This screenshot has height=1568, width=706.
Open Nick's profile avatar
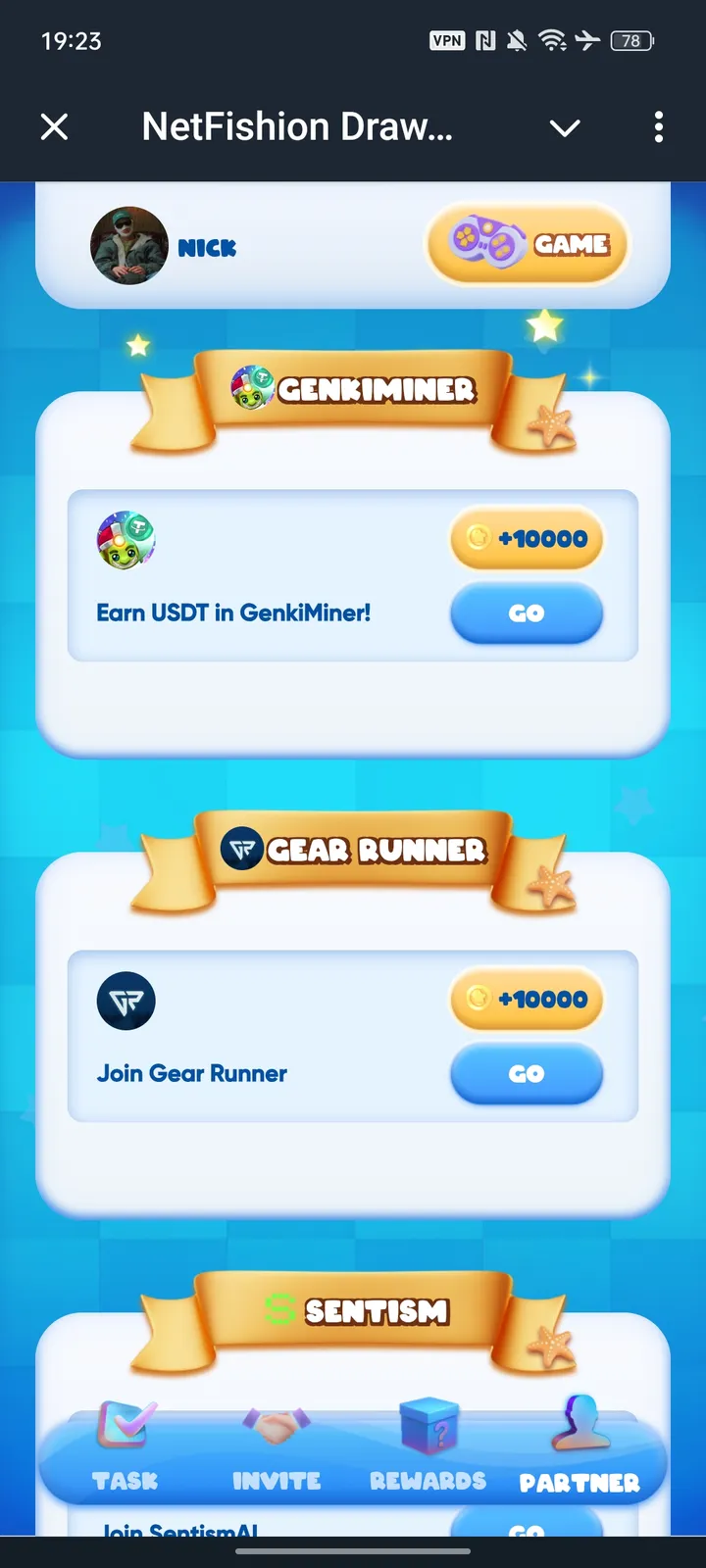(x=128, y=246)
